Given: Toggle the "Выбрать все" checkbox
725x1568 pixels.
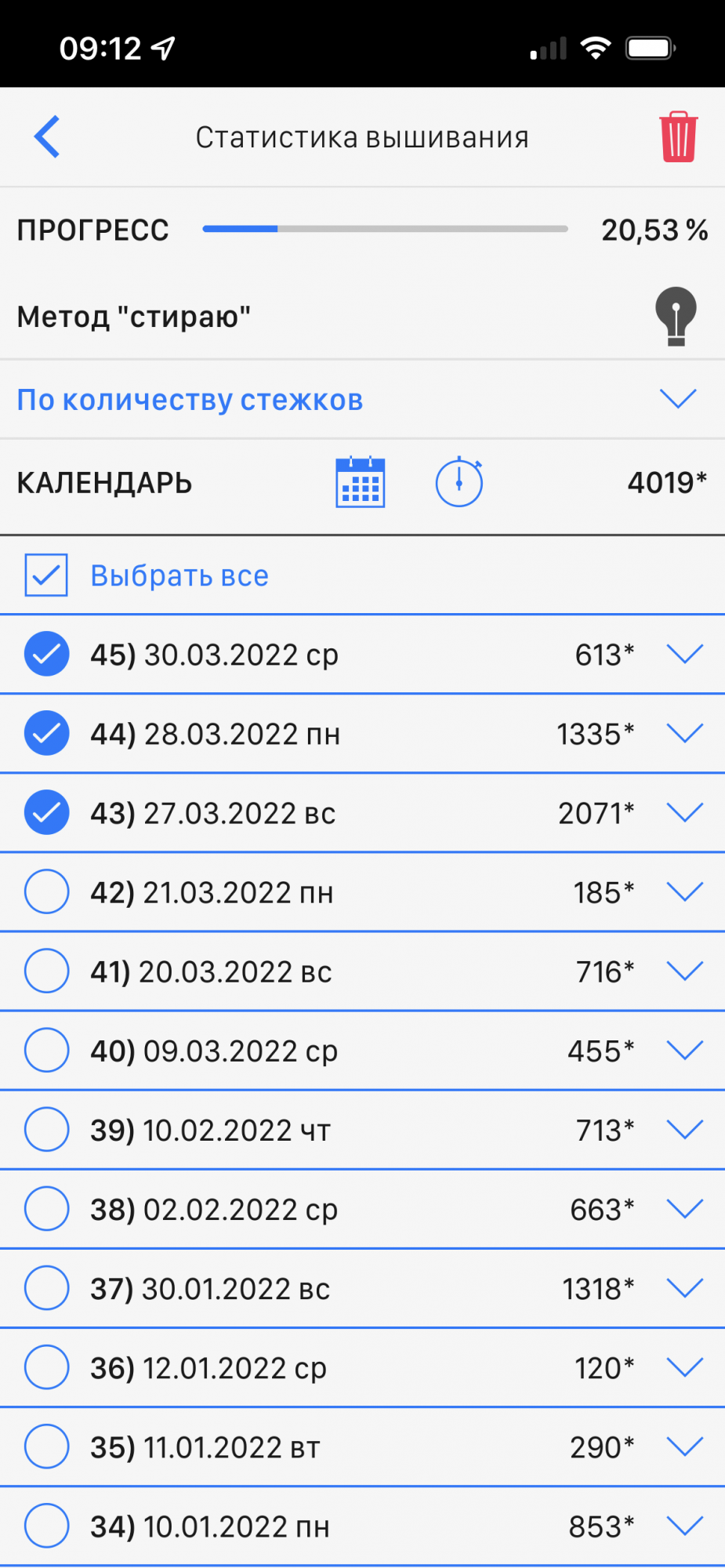Looking at the screenshot, I should (x=46, y=575).
